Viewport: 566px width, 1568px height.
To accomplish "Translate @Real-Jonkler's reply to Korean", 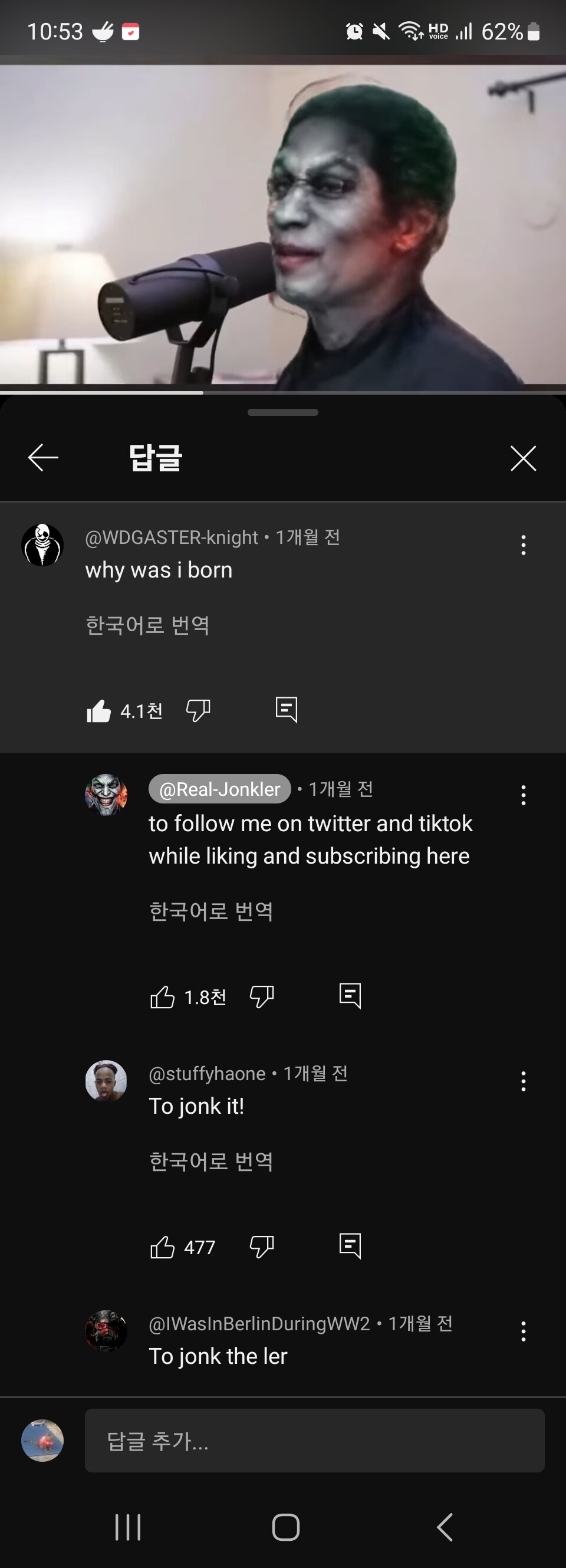I will 210,911.
